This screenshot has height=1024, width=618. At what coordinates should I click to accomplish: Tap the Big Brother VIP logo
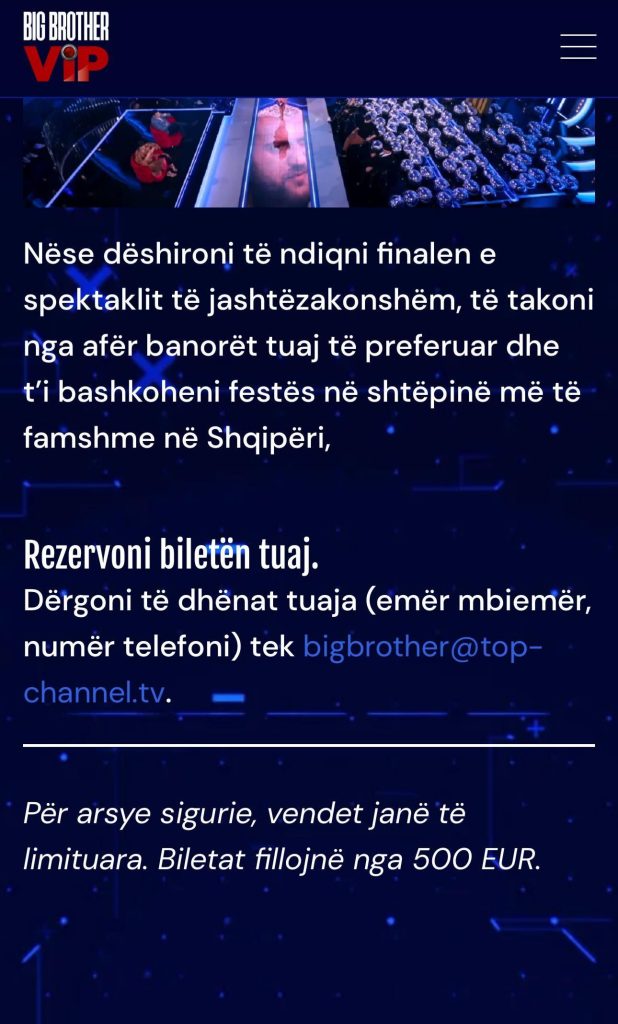66,47
